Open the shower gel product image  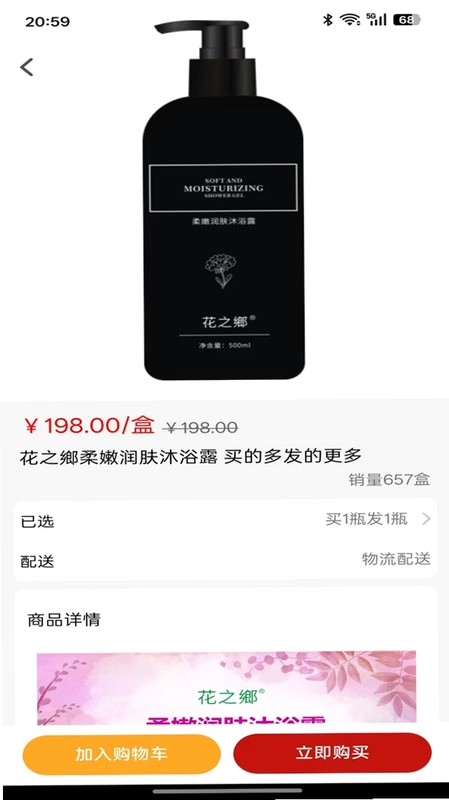(224, 200)
